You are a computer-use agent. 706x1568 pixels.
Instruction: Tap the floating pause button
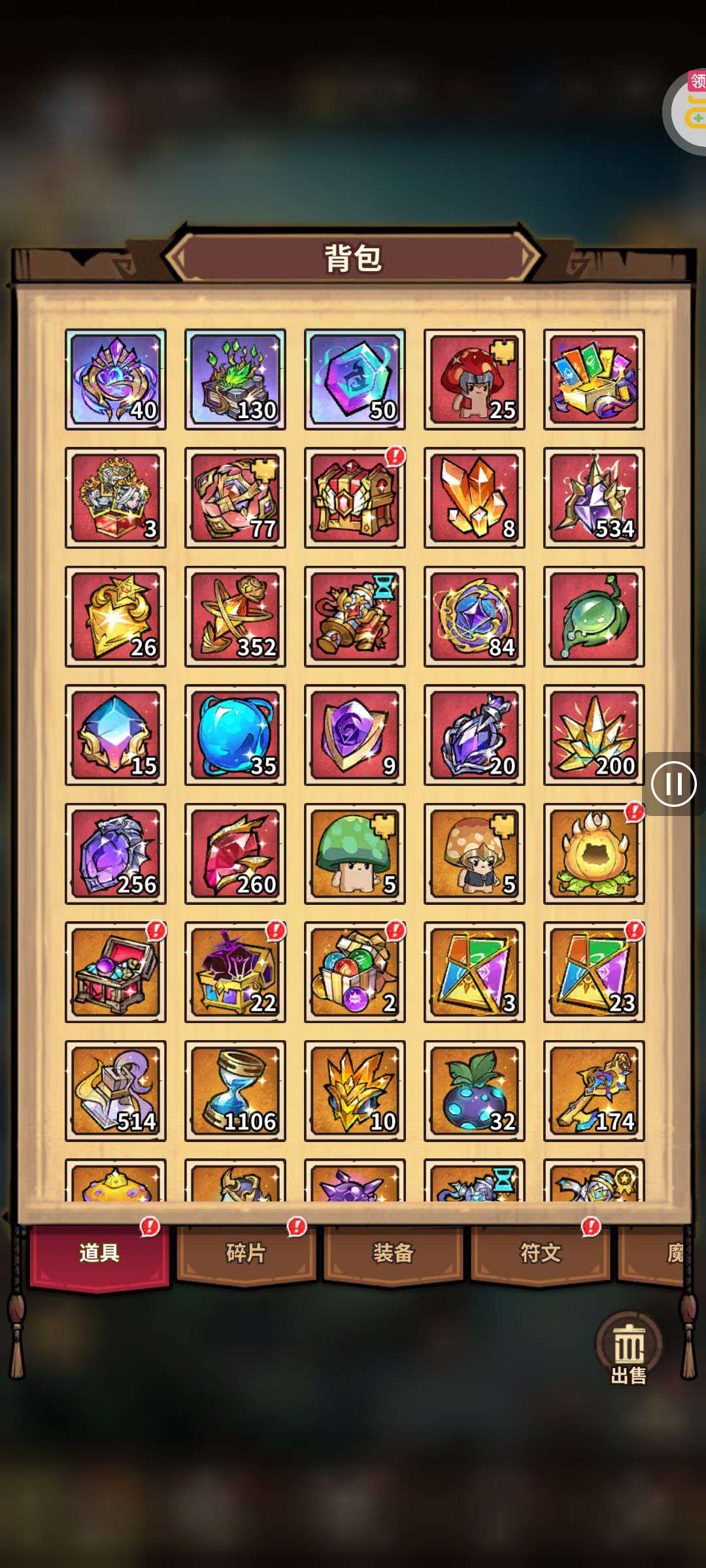(673, 783)
